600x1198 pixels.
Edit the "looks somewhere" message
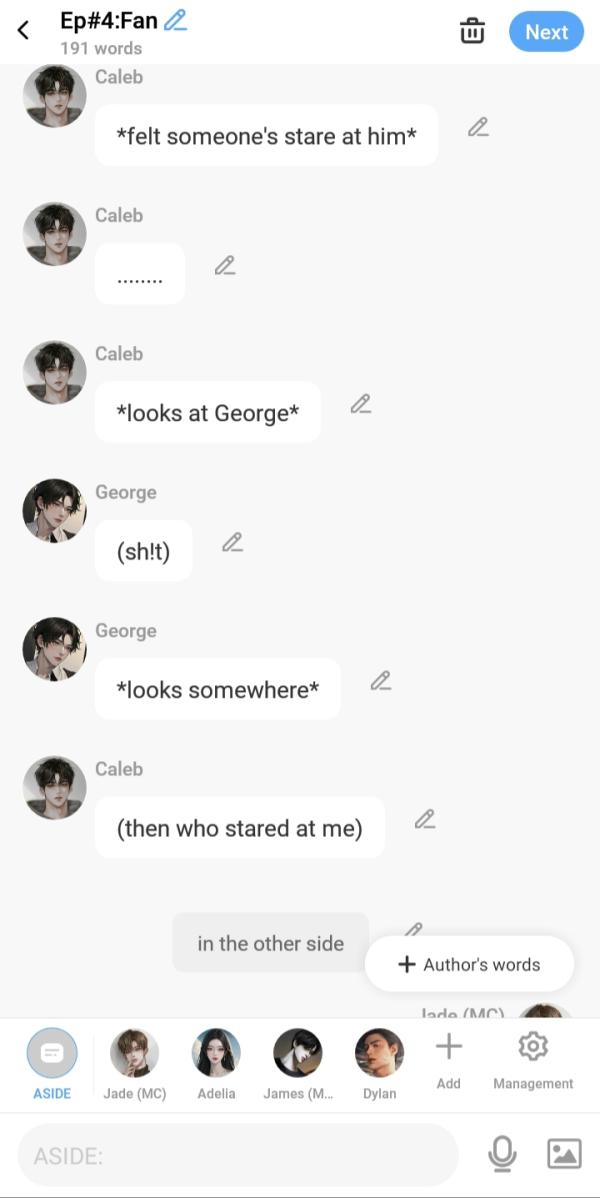click(380, 681)
